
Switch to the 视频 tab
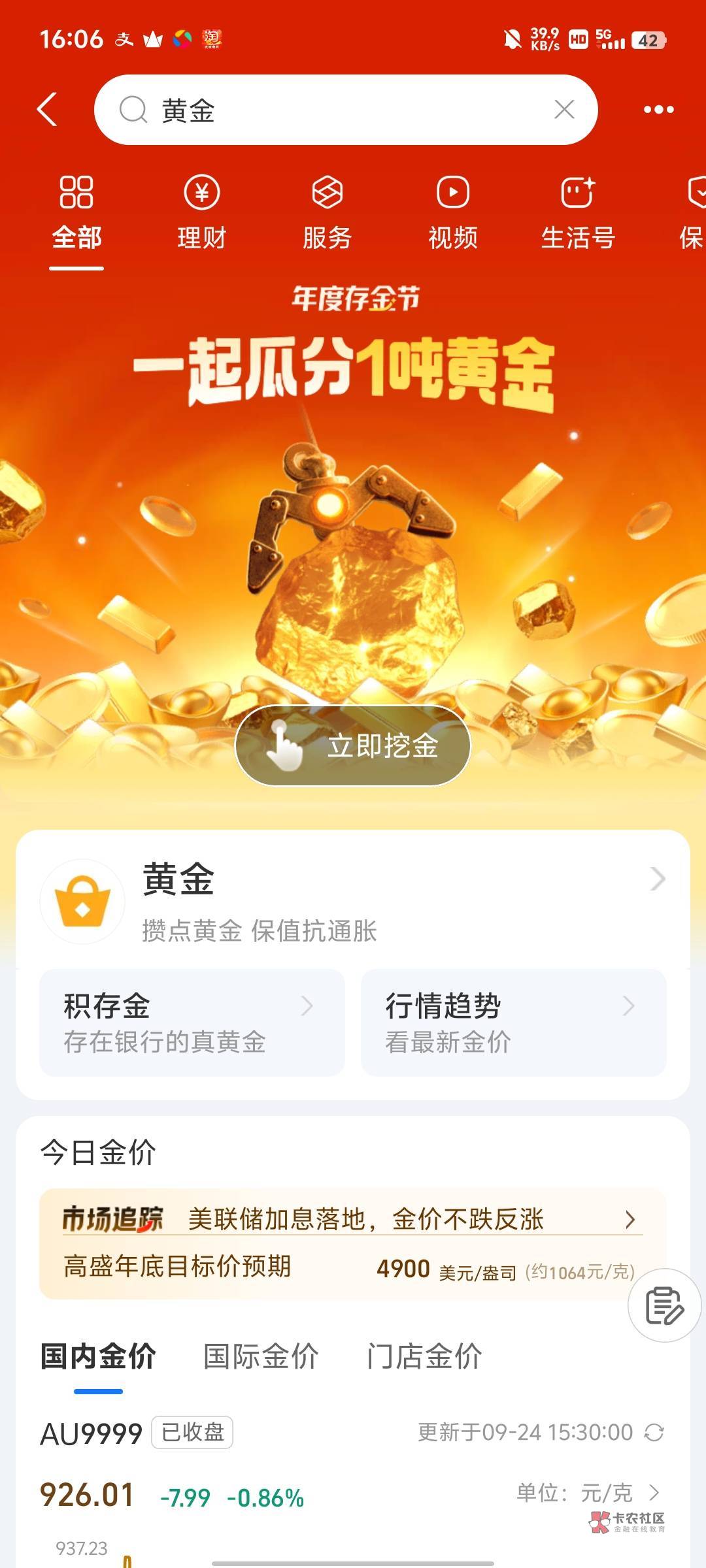coord(452,214)
